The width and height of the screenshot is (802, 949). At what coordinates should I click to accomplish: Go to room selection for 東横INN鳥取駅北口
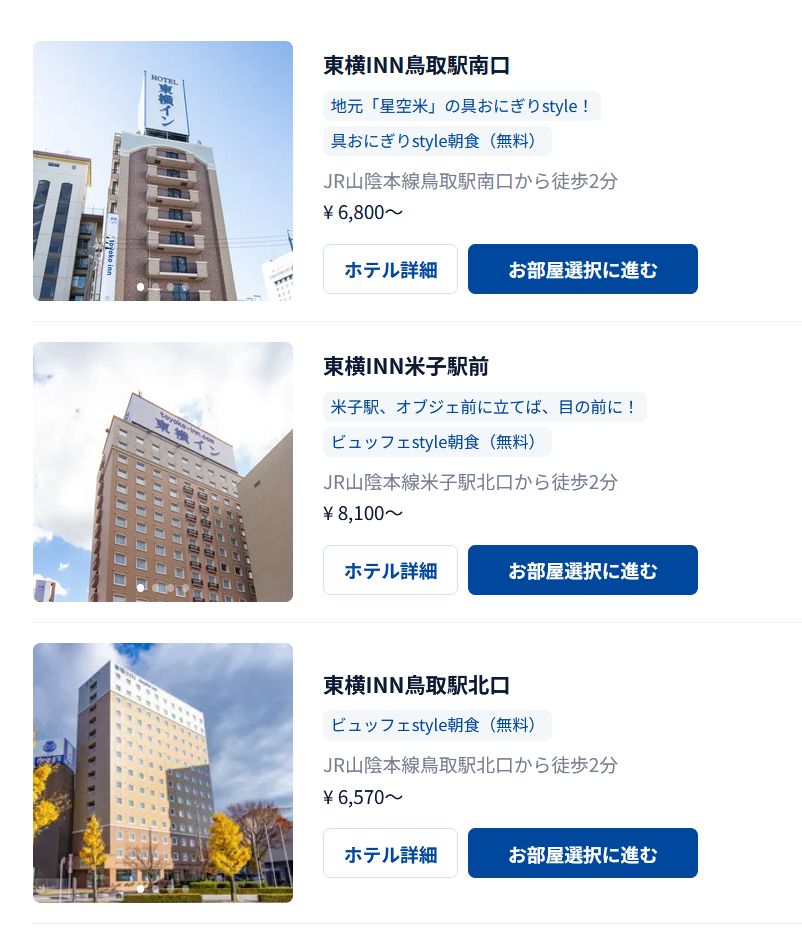[x=582, y=853]
